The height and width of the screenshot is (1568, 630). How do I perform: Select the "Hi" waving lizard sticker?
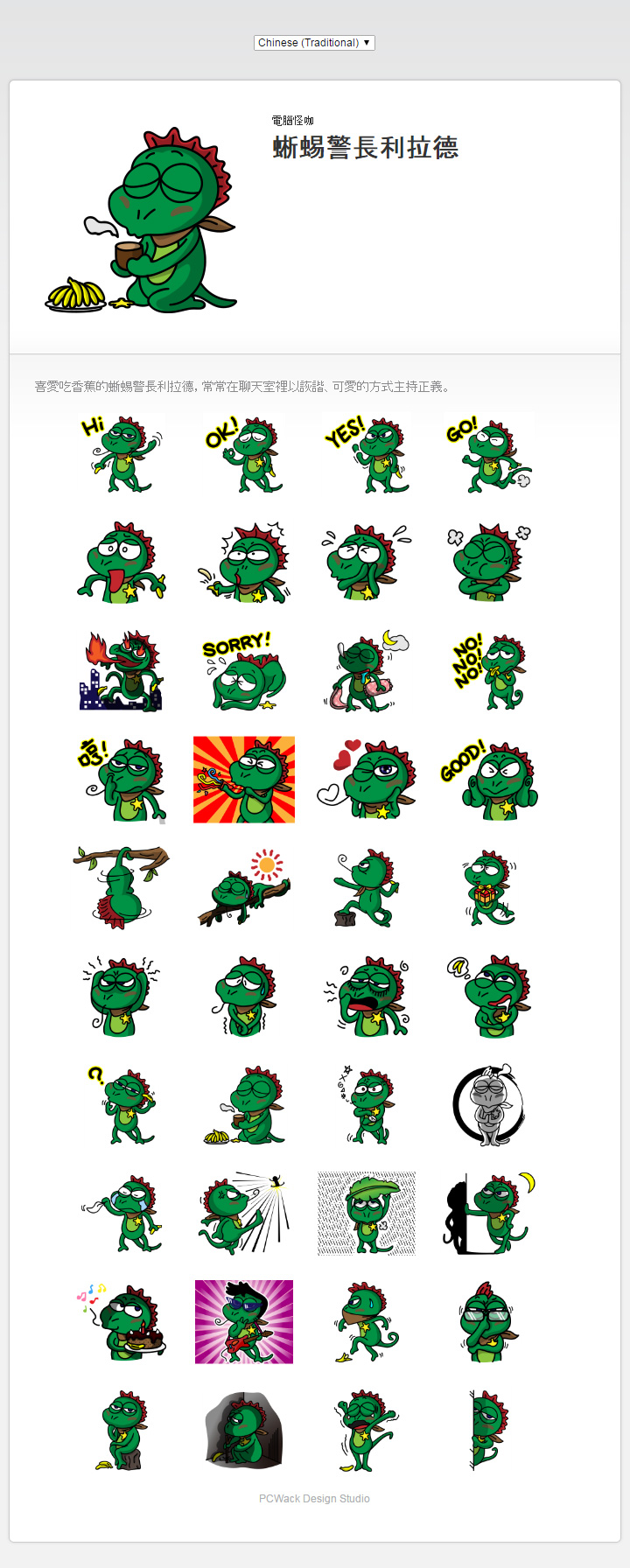coord(122,453)
